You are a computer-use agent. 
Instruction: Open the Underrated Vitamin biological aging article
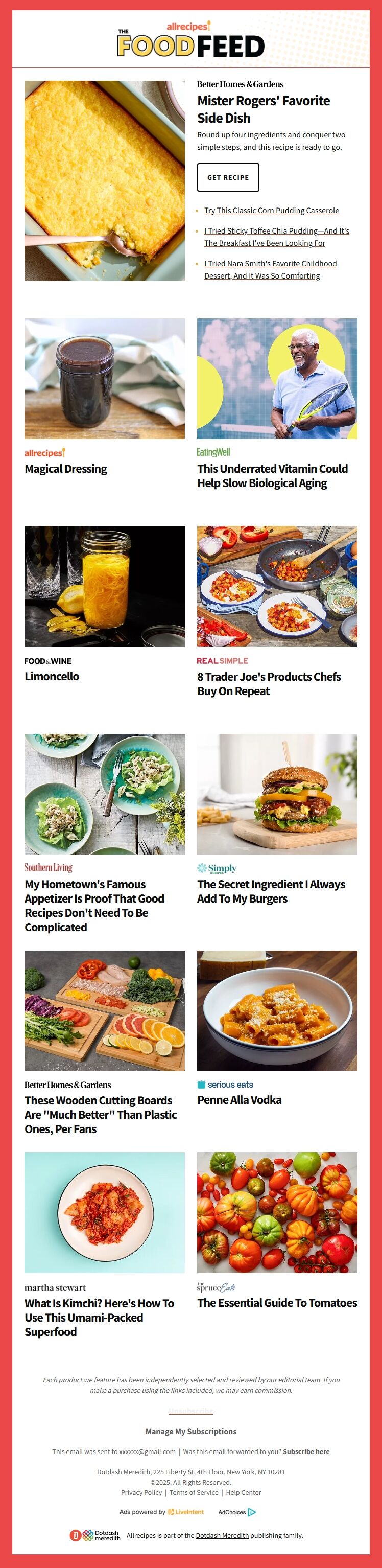tap(272, 475)
